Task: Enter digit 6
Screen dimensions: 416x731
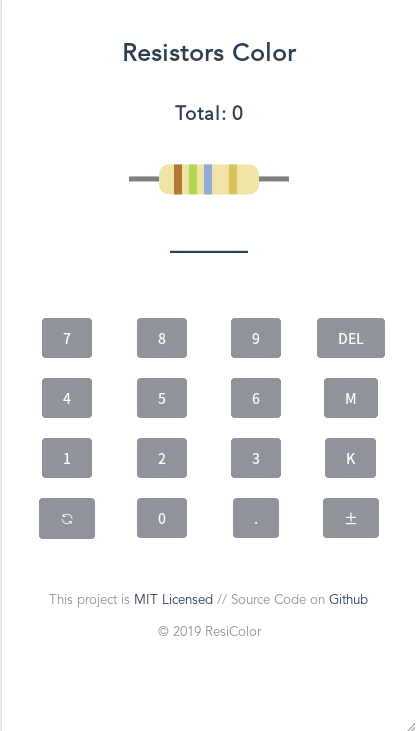Action: 256,398
